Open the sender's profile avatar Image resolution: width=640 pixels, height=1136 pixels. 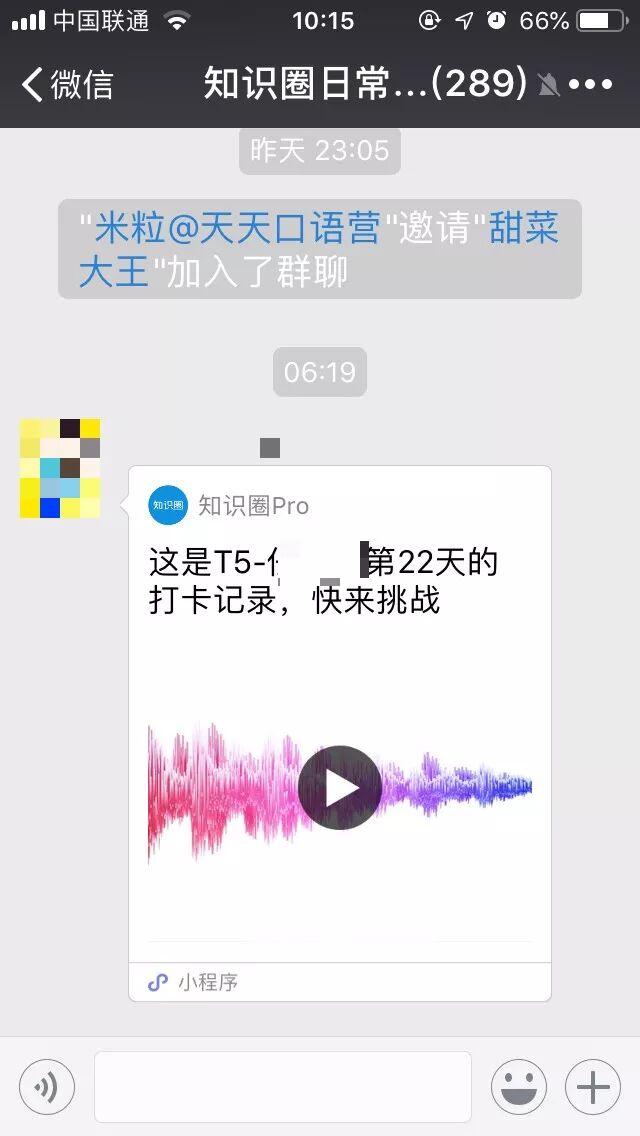click(x=60, y=468)
